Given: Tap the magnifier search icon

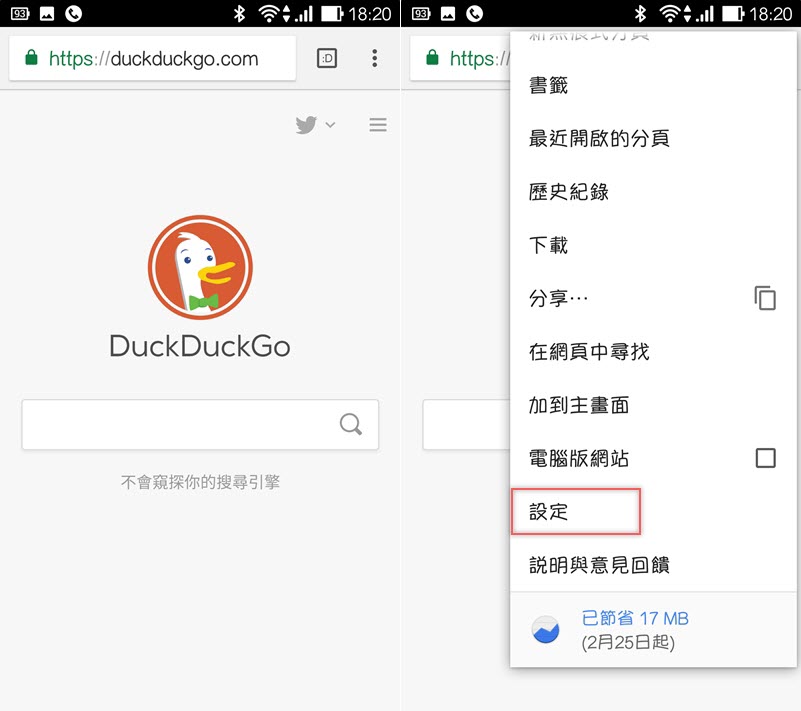Looking at the screenshot, I should tap(350, 425).
